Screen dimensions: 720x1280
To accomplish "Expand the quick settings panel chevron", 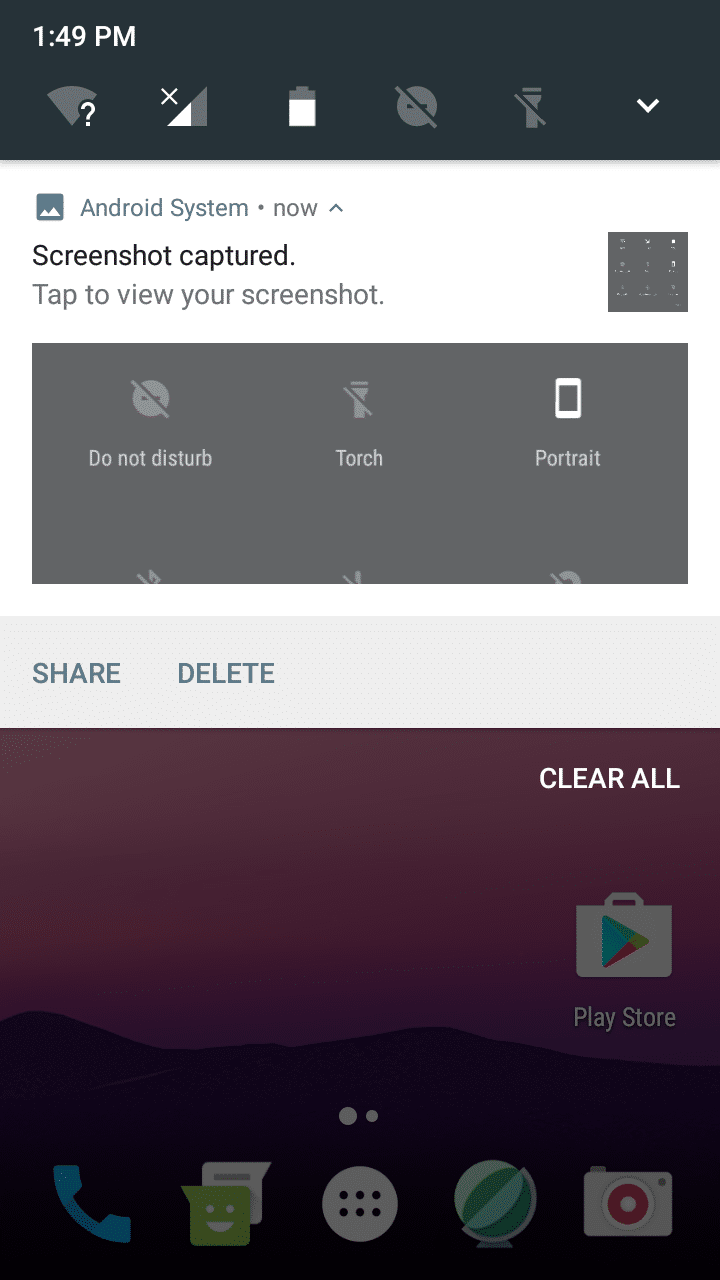I will click(648, 106).
